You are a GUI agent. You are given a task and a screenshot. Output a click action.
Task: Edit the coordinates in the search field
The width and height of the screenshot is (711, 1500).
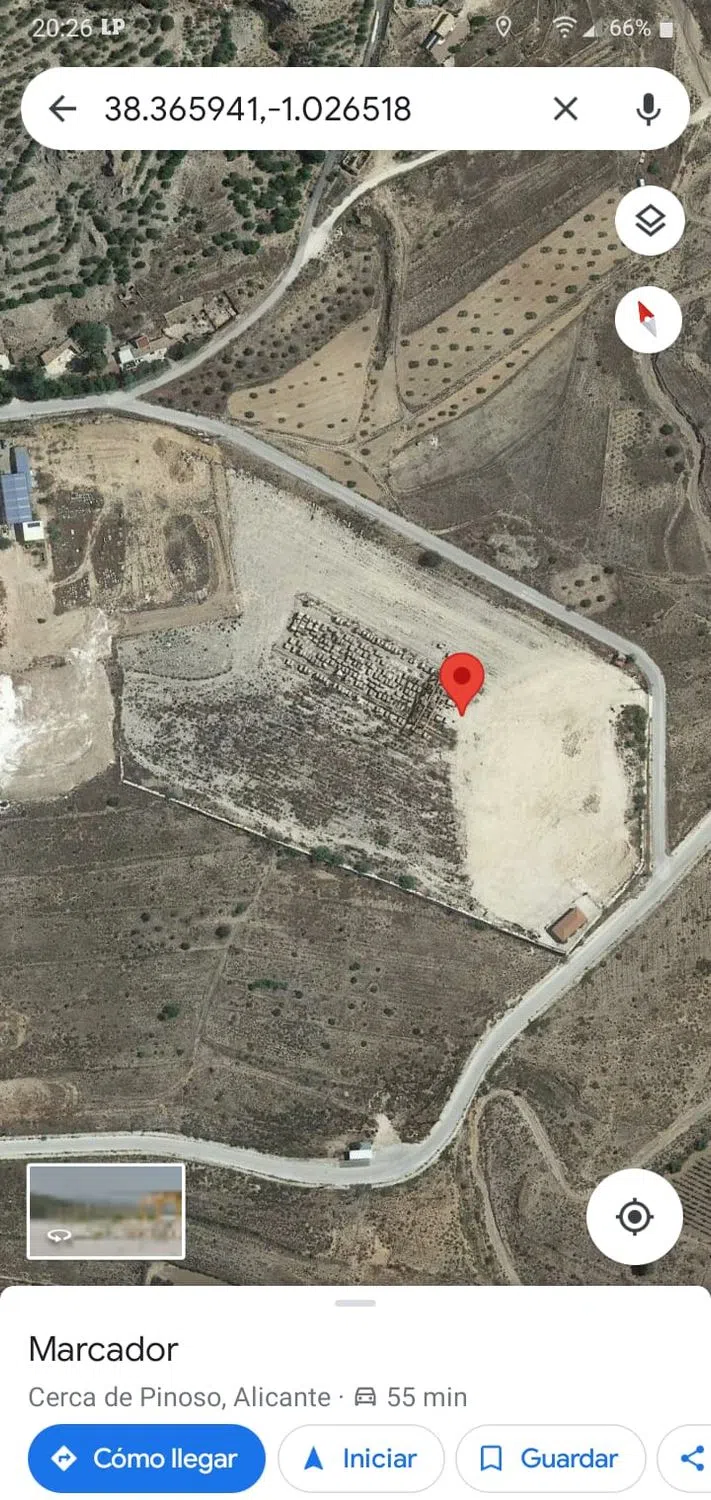pos(300,109)
